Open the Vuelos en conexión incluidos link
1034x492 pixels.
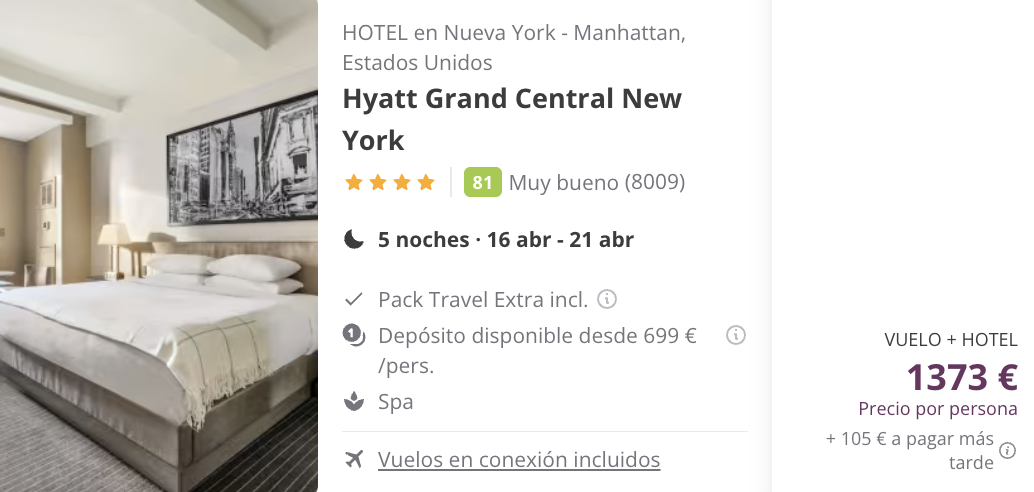(x=519, y=460)
